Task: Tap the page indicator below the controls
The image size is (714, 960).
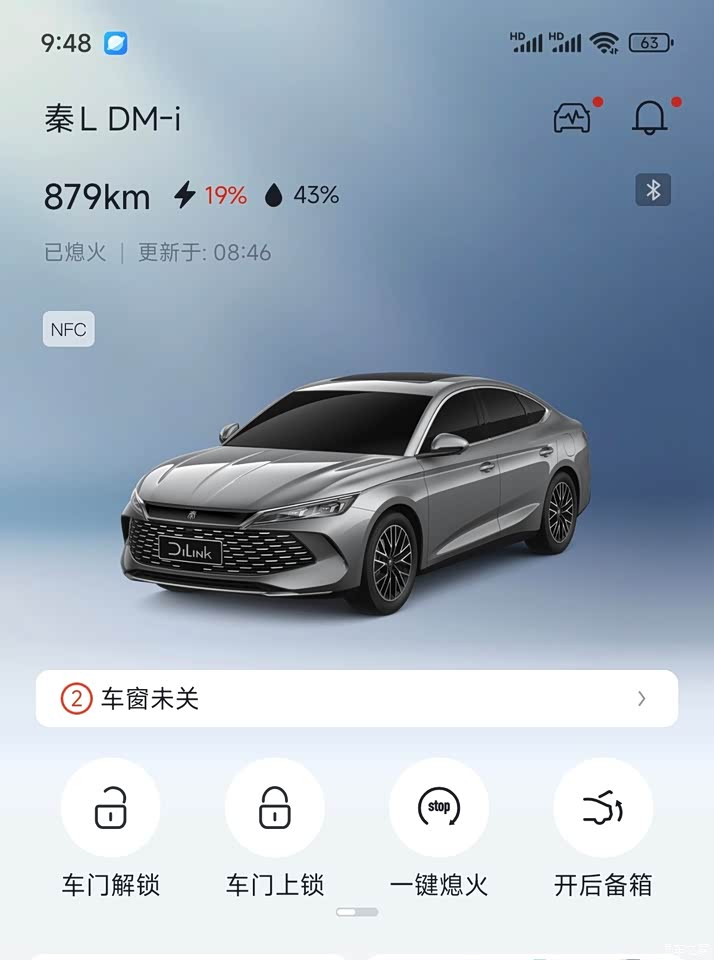Action: pyautogui.click(x=357, y=912)
